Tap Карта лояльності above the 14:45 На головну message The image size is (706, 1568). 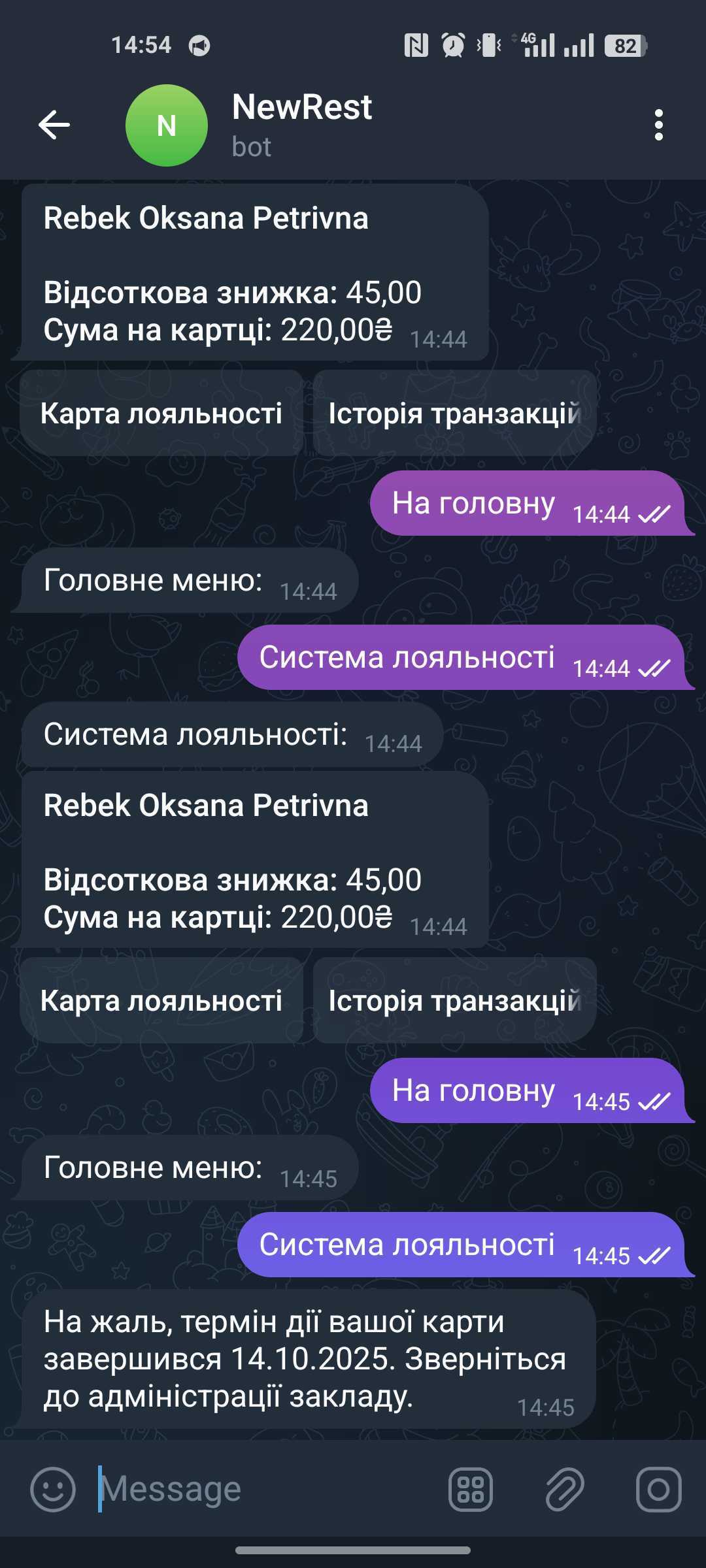point(161,1000)
